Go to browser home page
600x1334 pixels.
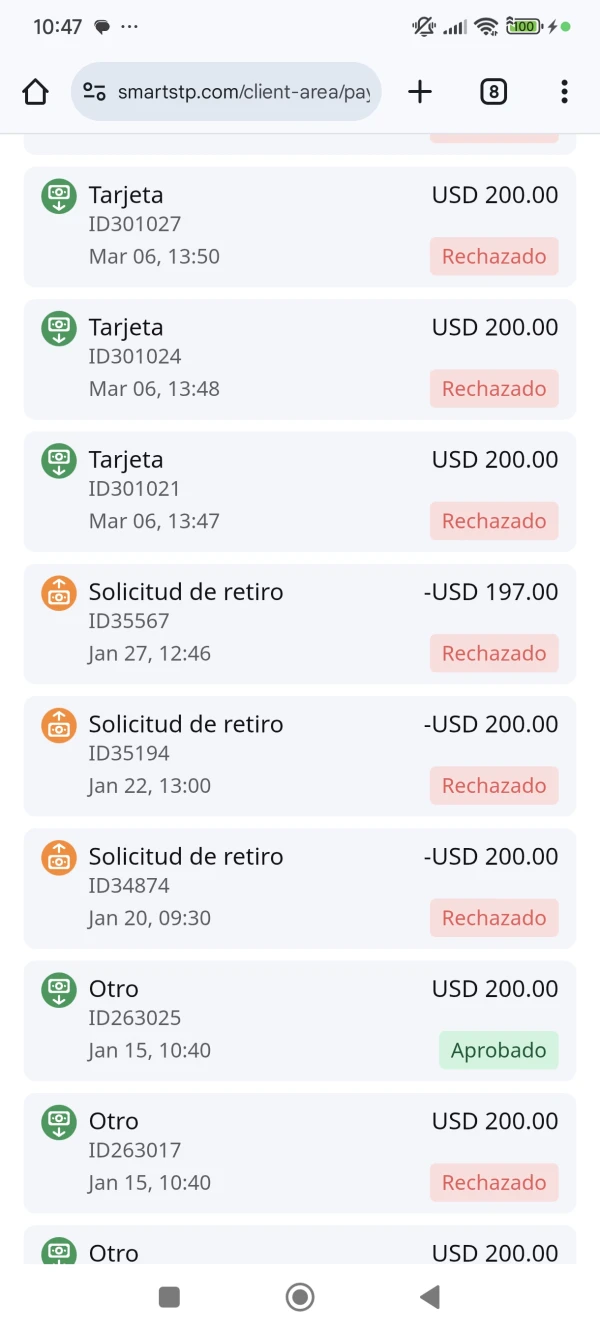(x=35, y=92)
